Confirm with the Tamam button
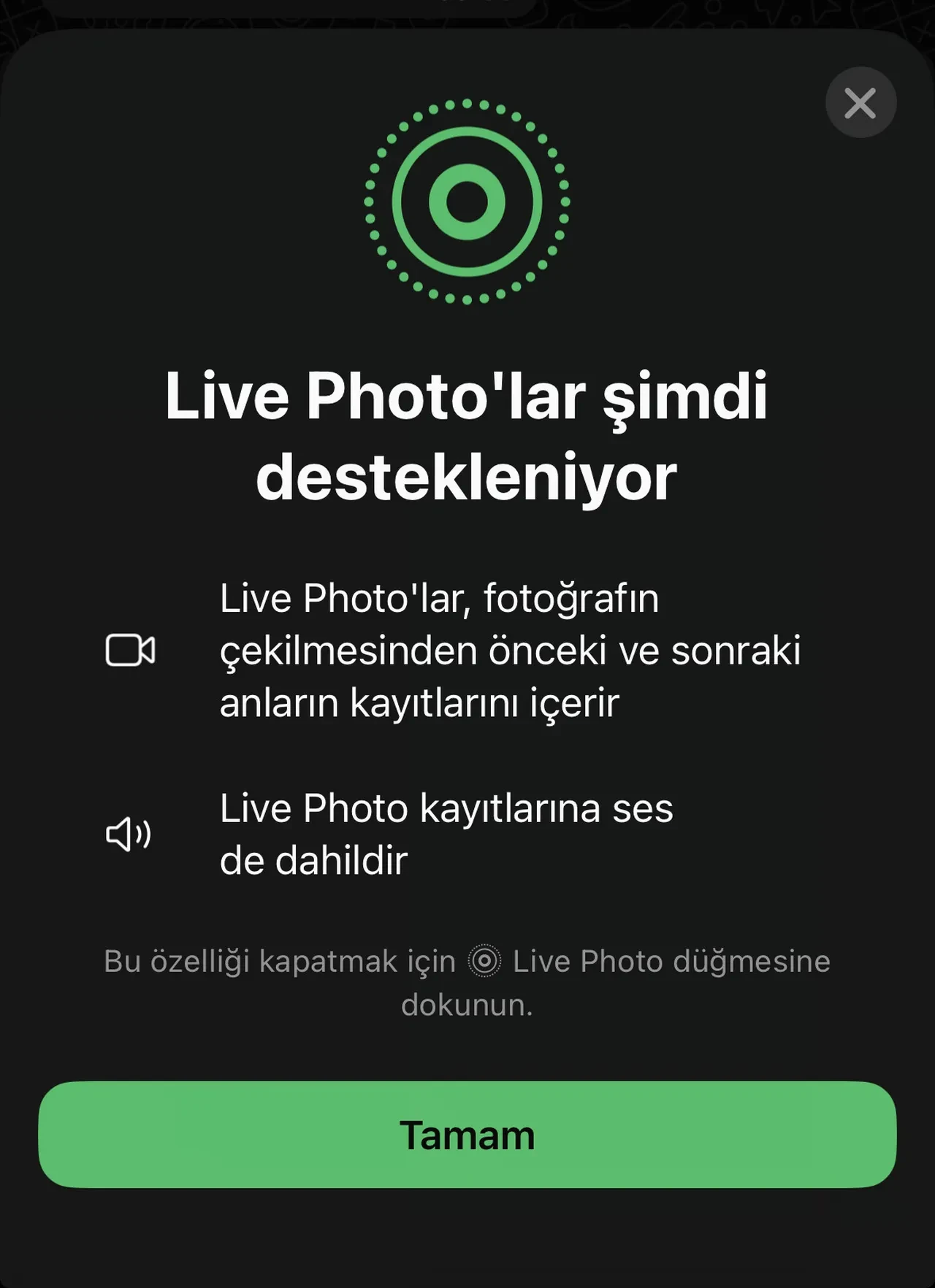The height and width of the screenshot is (1288, 935). coord(467,1134)
